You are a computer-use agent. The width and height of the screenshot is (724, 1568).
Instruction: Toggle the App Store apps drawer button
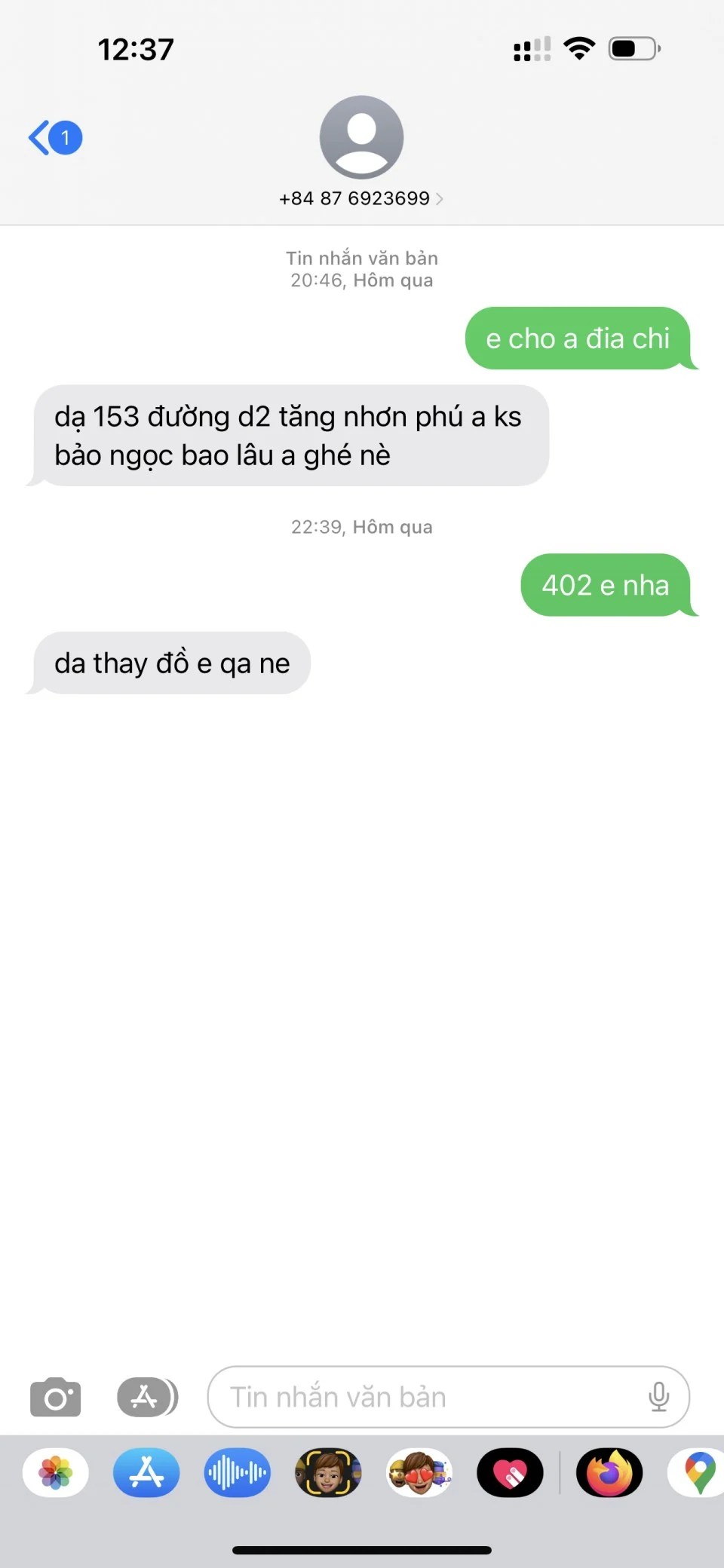[x=148, y=1397]
